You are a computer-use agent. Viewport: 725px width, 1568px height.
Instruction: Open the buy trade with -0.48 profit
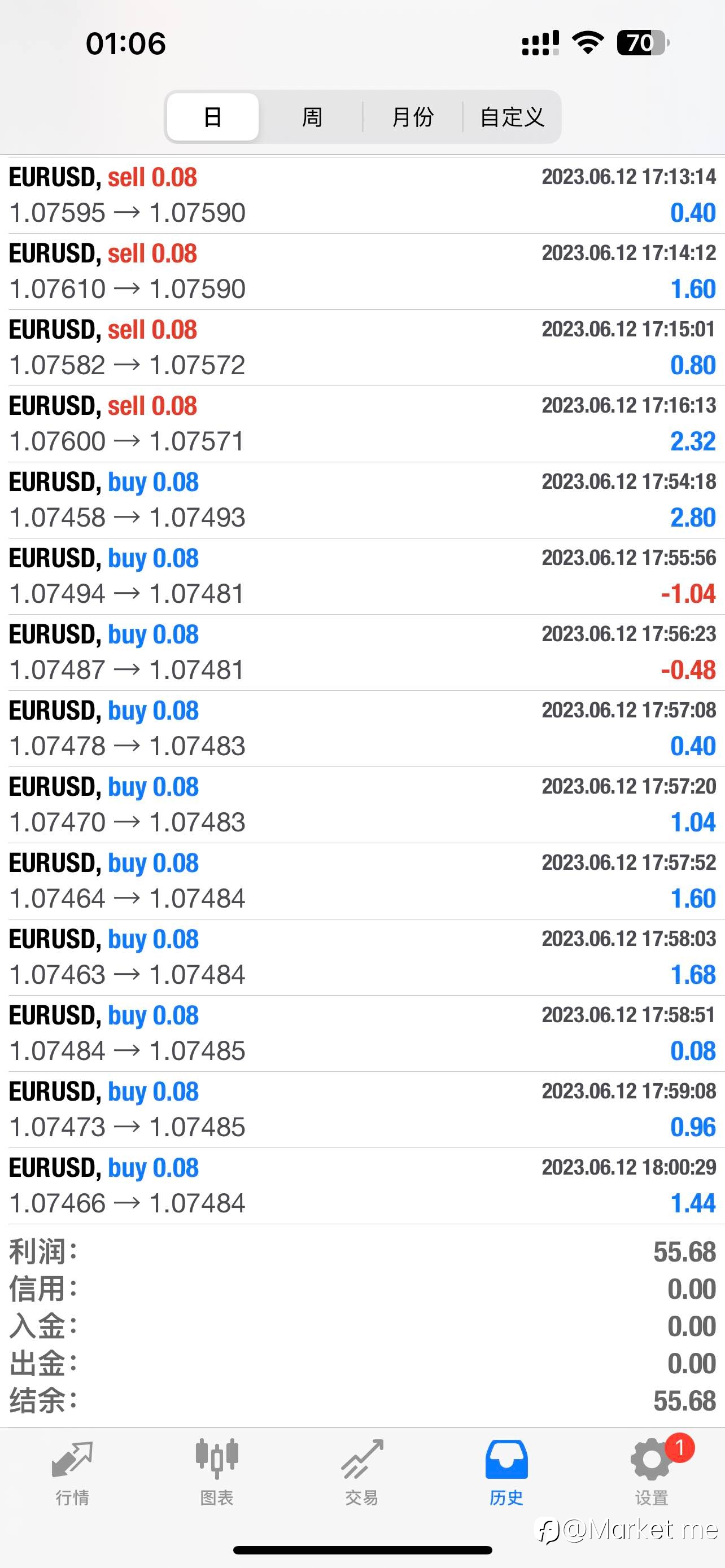362,652
